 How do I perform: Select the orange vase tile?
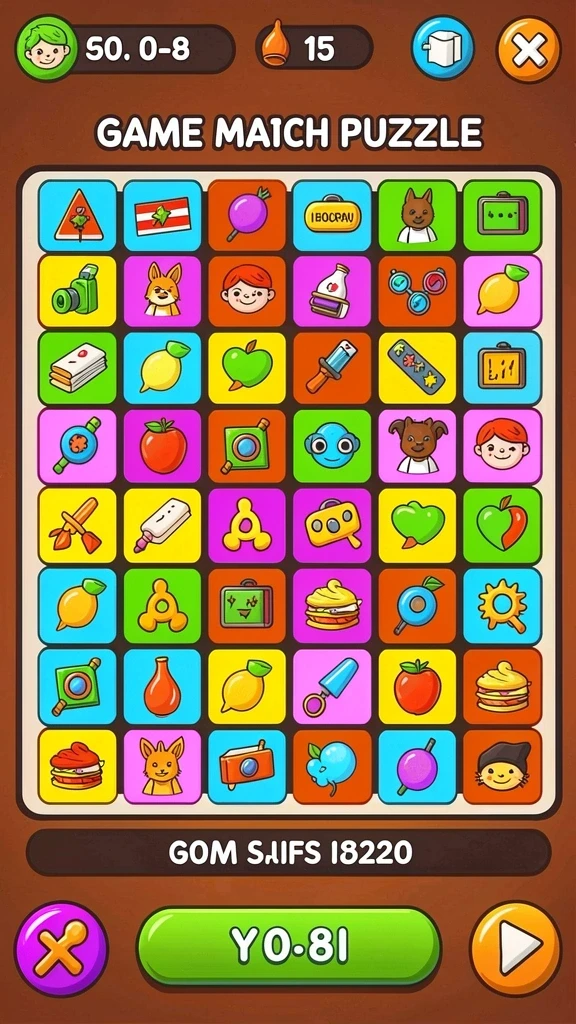point(163,686)
